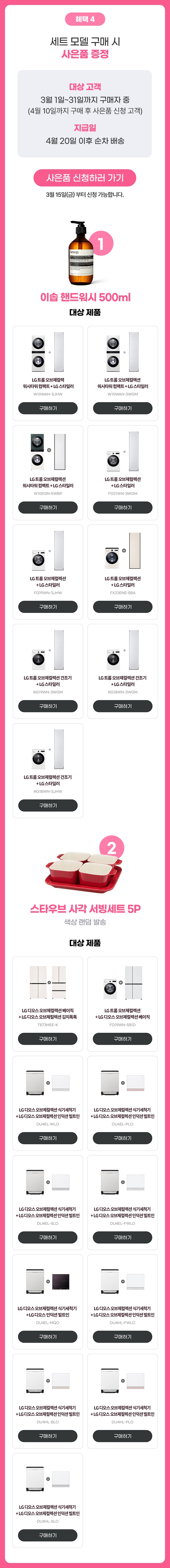This screenshot has width=170, height=1568.
Task: Tap the 사은품 신청하러 가기 button
Action: tap(85, 178)
